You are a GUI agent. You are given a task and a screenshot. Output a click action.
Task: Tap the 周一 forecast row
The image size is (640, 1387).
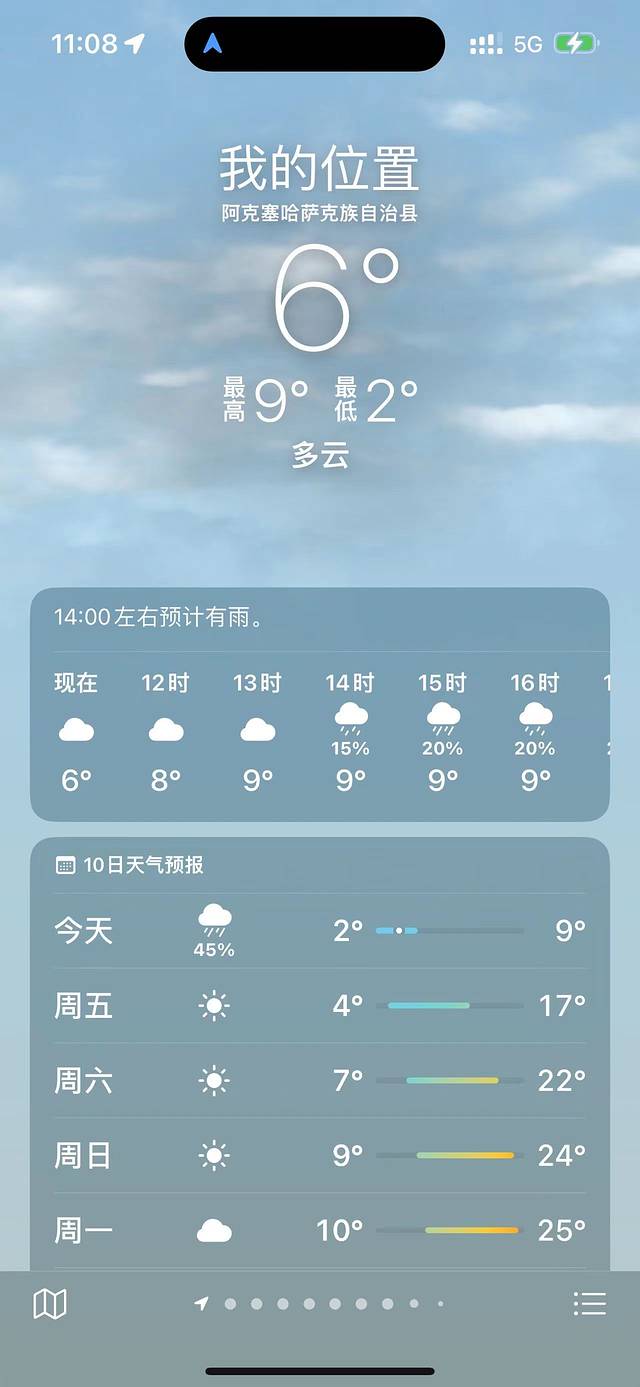coord(319,1230)
